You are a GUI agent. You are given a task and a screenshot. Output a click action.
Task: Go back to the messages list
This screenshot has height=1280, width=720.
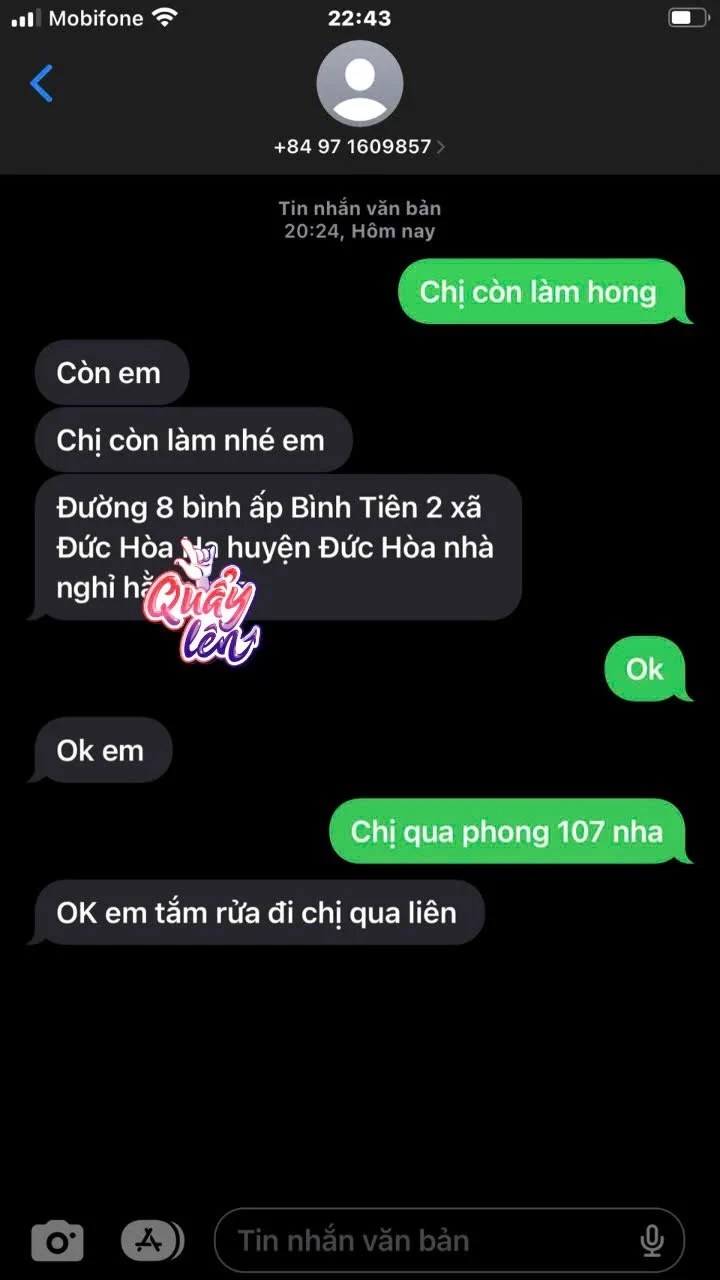(42, 84)
